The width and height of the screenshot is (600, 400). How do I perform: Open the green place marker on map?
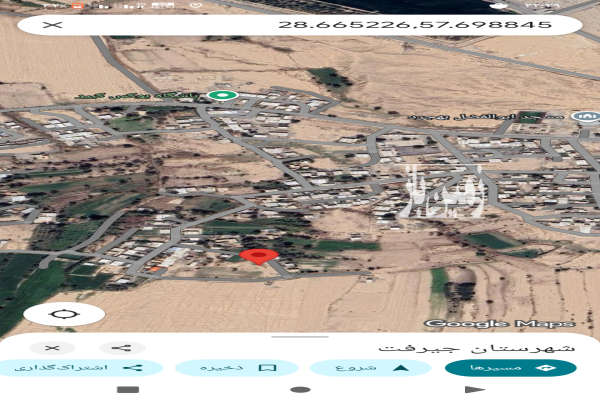coord(222,96)
